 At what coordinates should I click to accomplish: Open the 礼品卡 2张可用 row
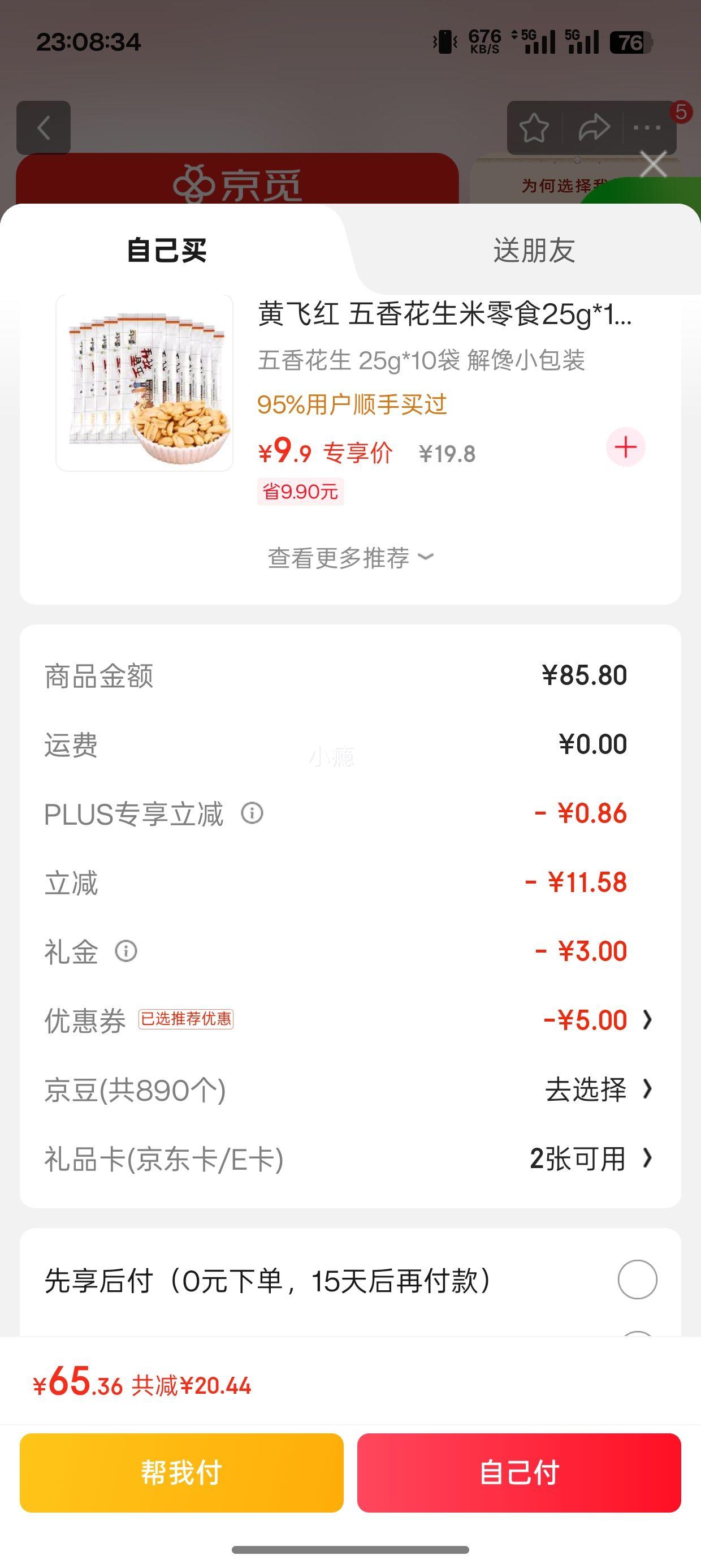coord(350,1158)
